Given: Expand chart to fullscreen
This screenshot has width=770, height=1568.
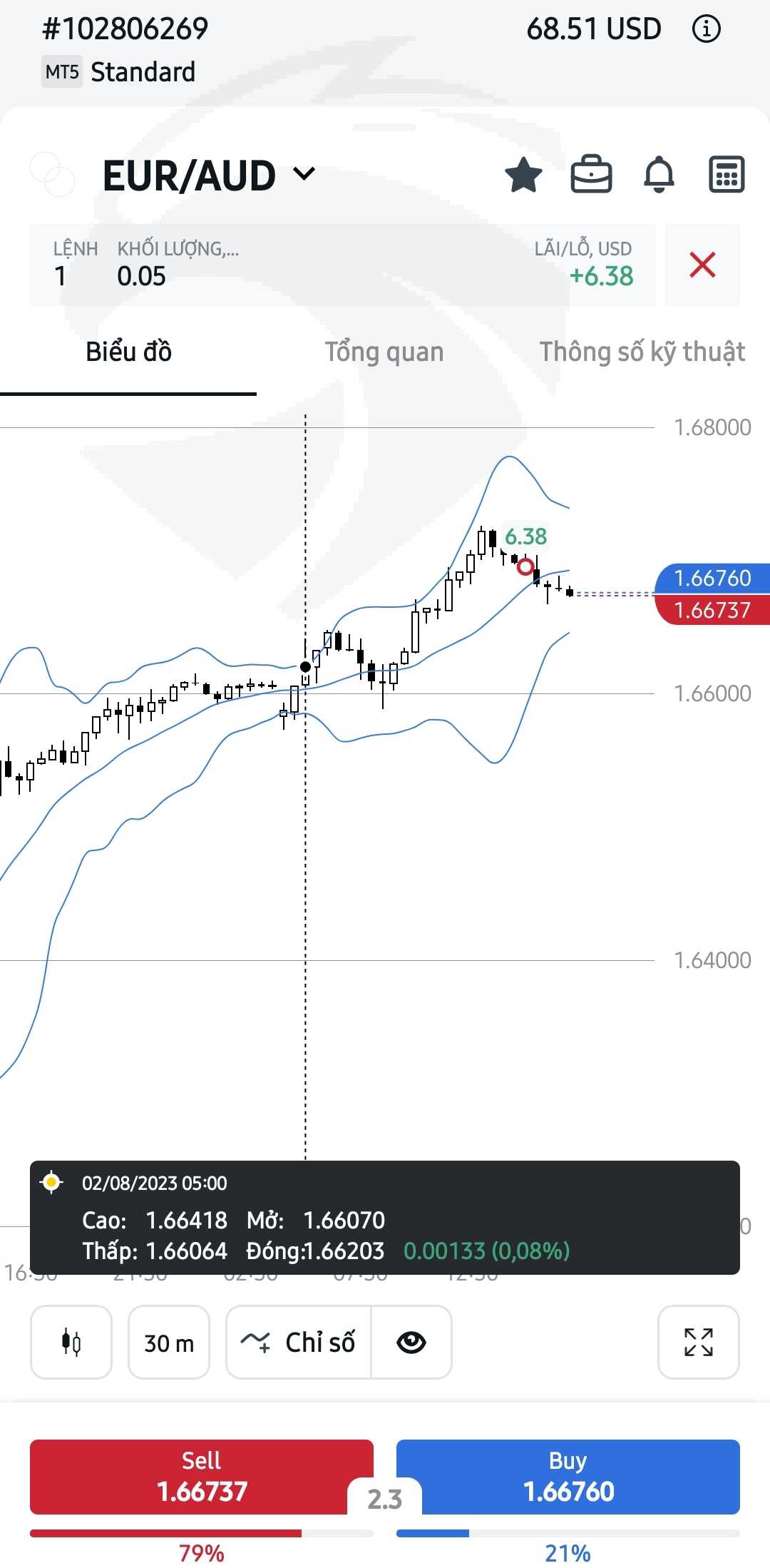Looking at the screenshot, I should click(x=698, y=1342).
